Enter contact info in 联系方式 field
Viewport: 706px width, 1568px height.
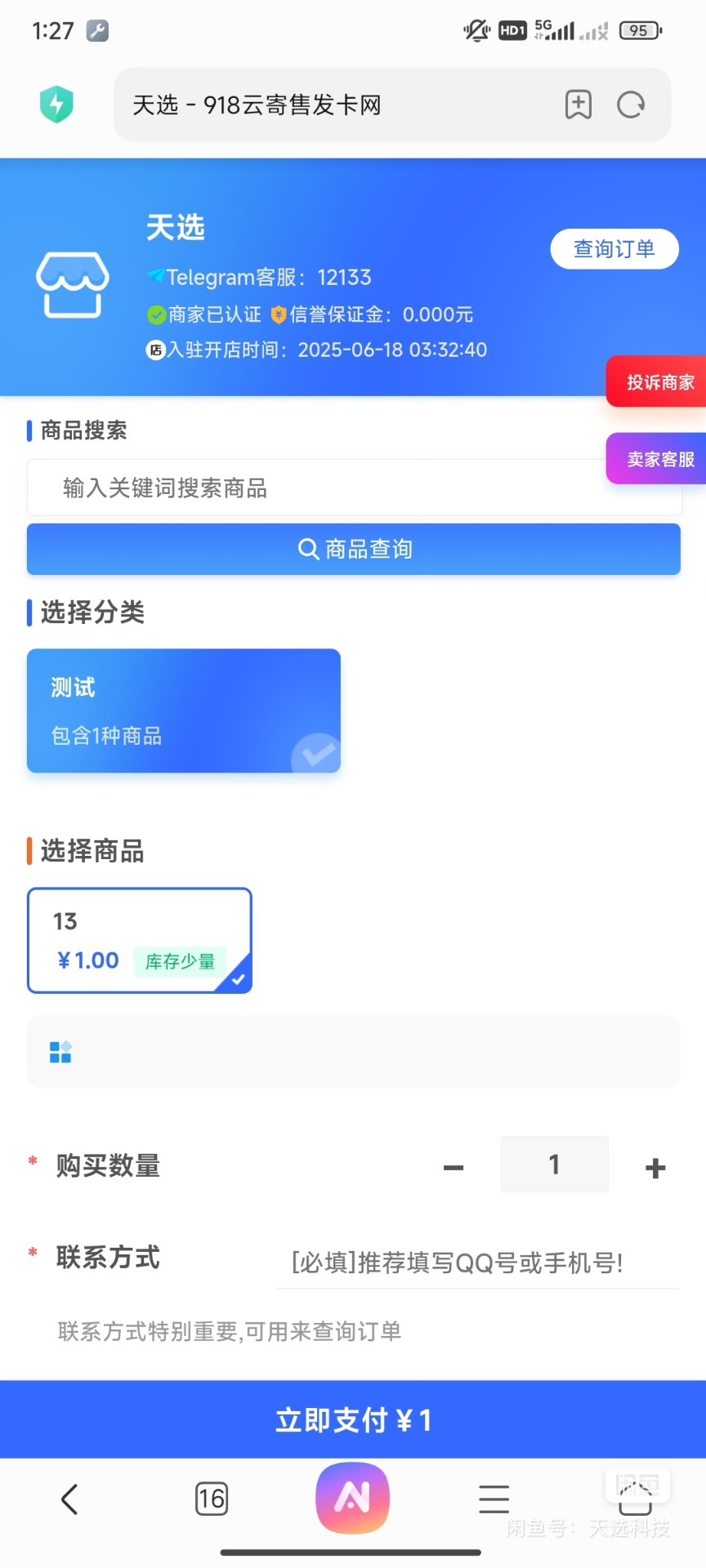click(x=478, y=1263)
